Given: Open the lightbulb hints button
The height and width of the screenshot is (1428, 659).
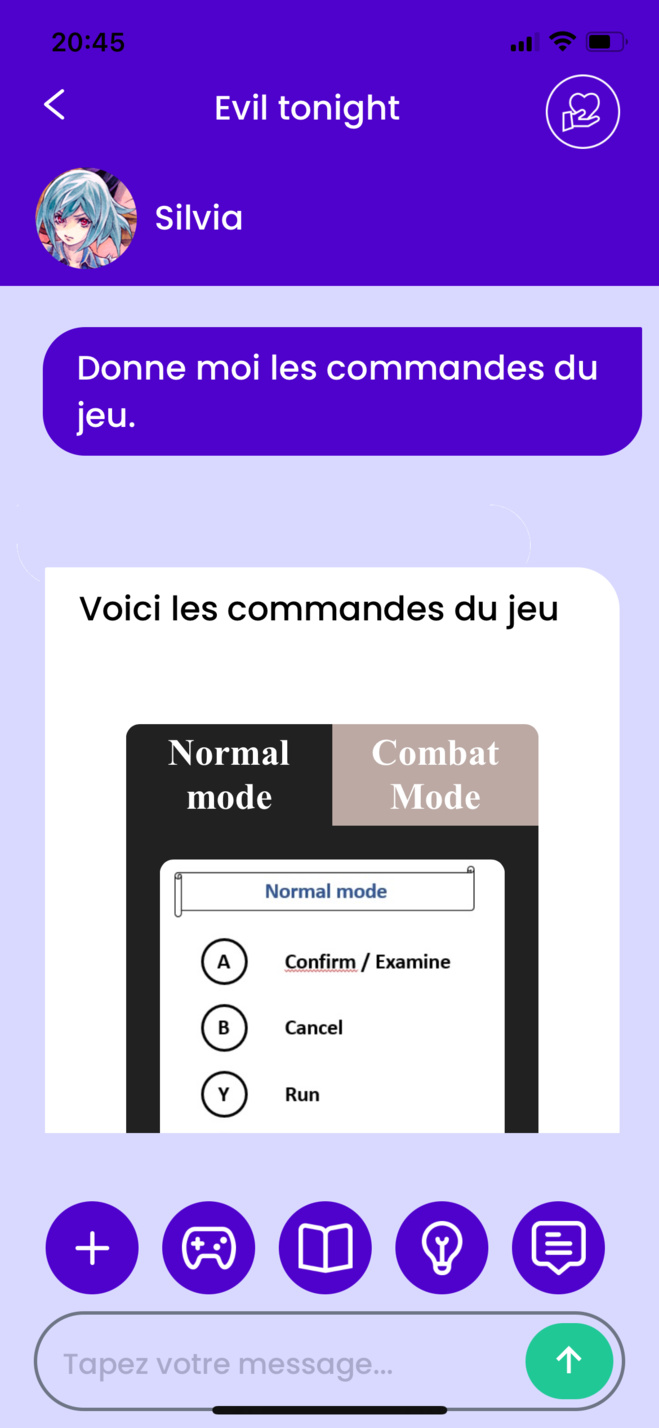Looking at the screenshot, I should click(441, 1247).
